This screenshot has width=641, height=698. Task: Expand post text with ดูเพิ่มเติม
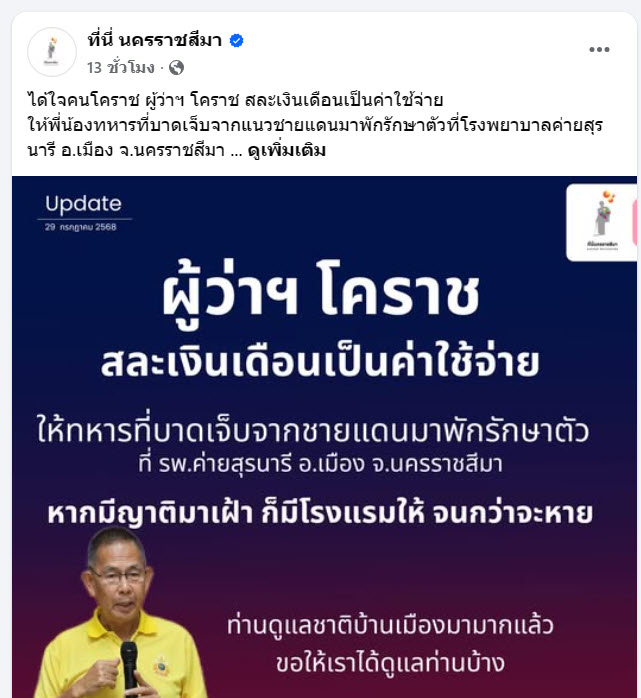coord(287,150)
